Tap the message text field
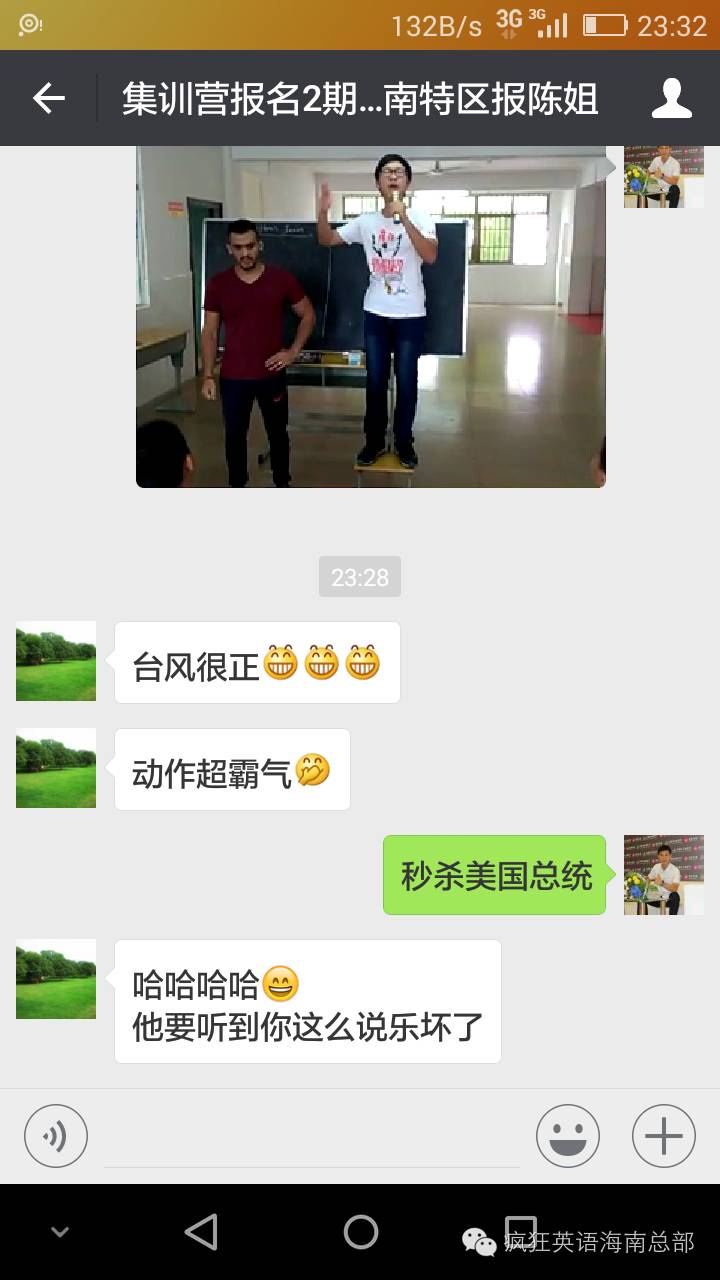 point(312,1138)
